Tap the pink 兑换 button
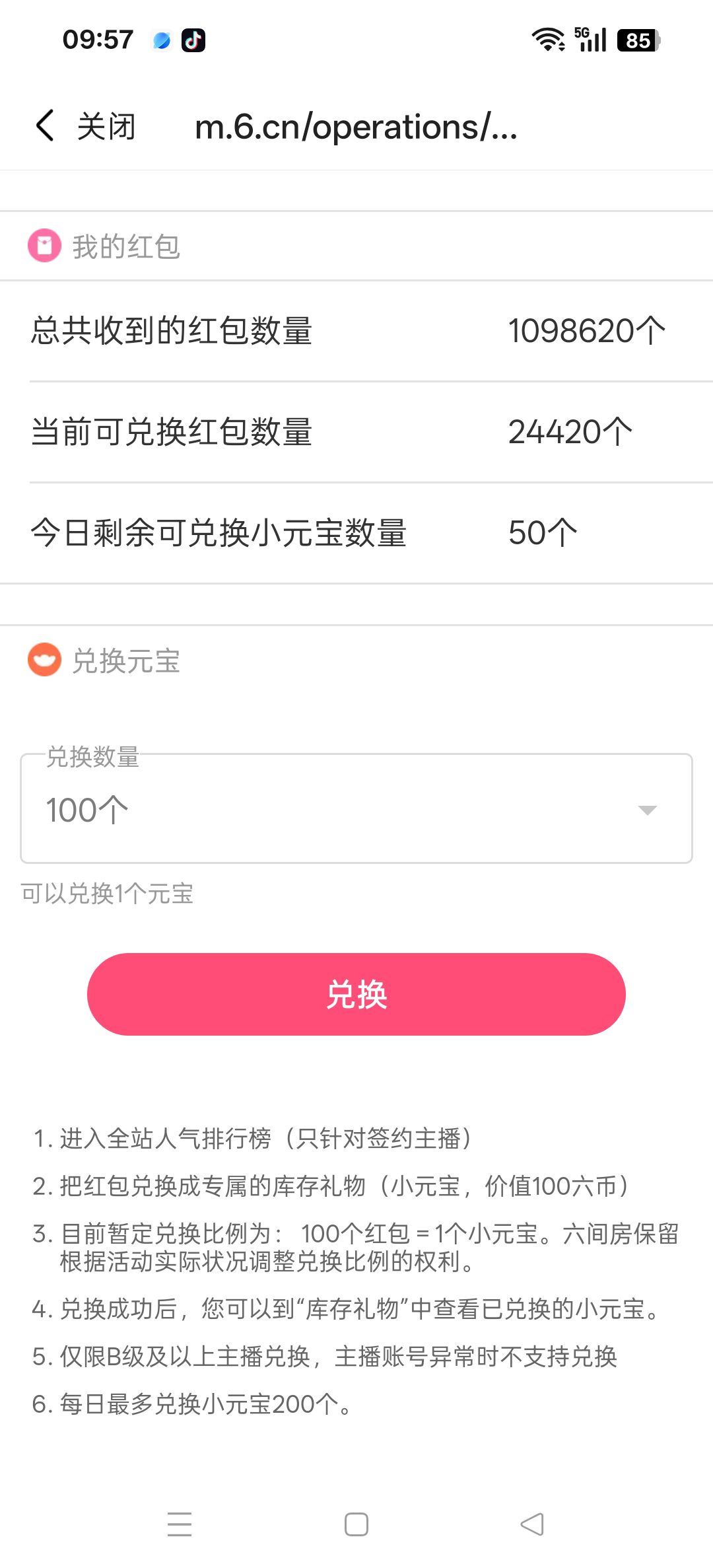This screenshot has width=713, height=1568. click(356, 994)
